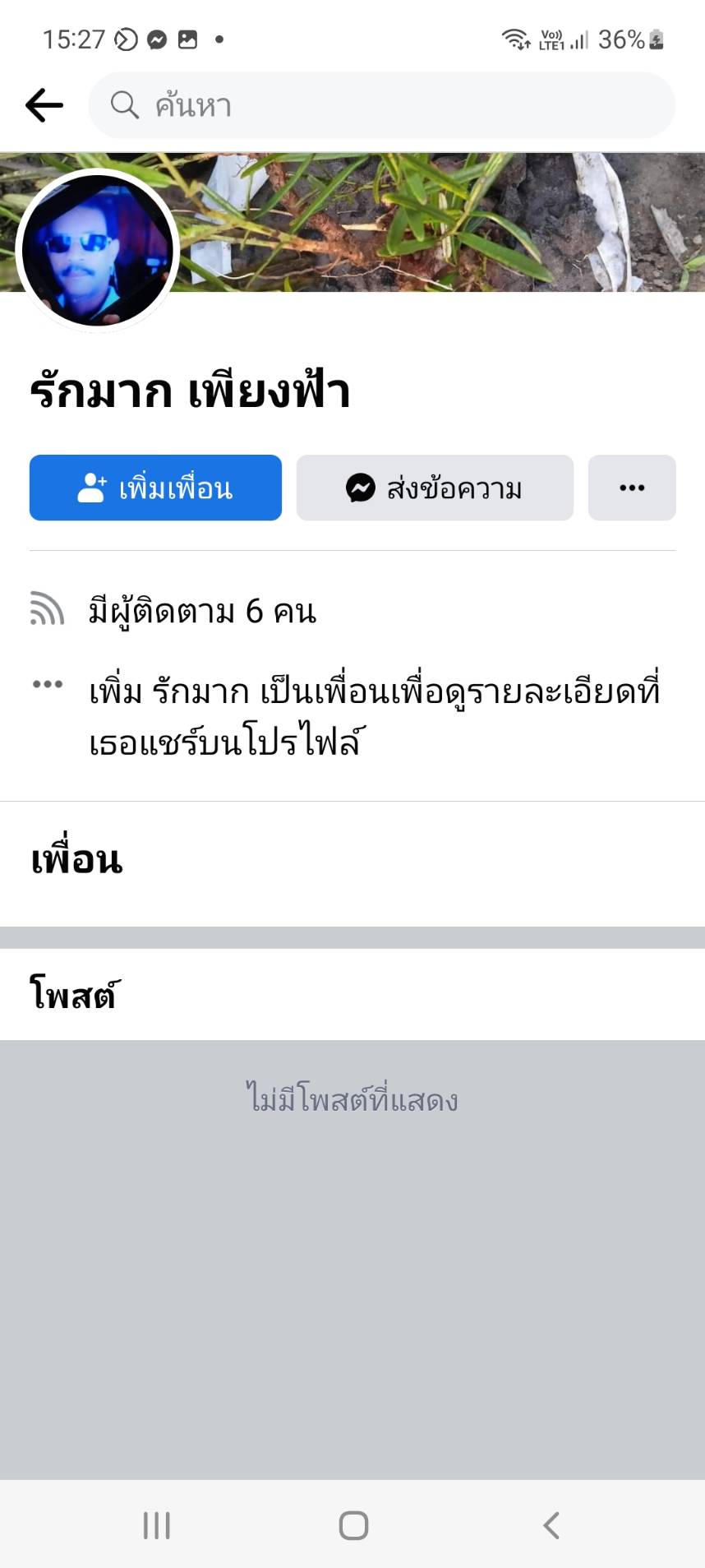View the cover photo
The width and height of the screenshot is (705, 1568).
coord(460,222)
